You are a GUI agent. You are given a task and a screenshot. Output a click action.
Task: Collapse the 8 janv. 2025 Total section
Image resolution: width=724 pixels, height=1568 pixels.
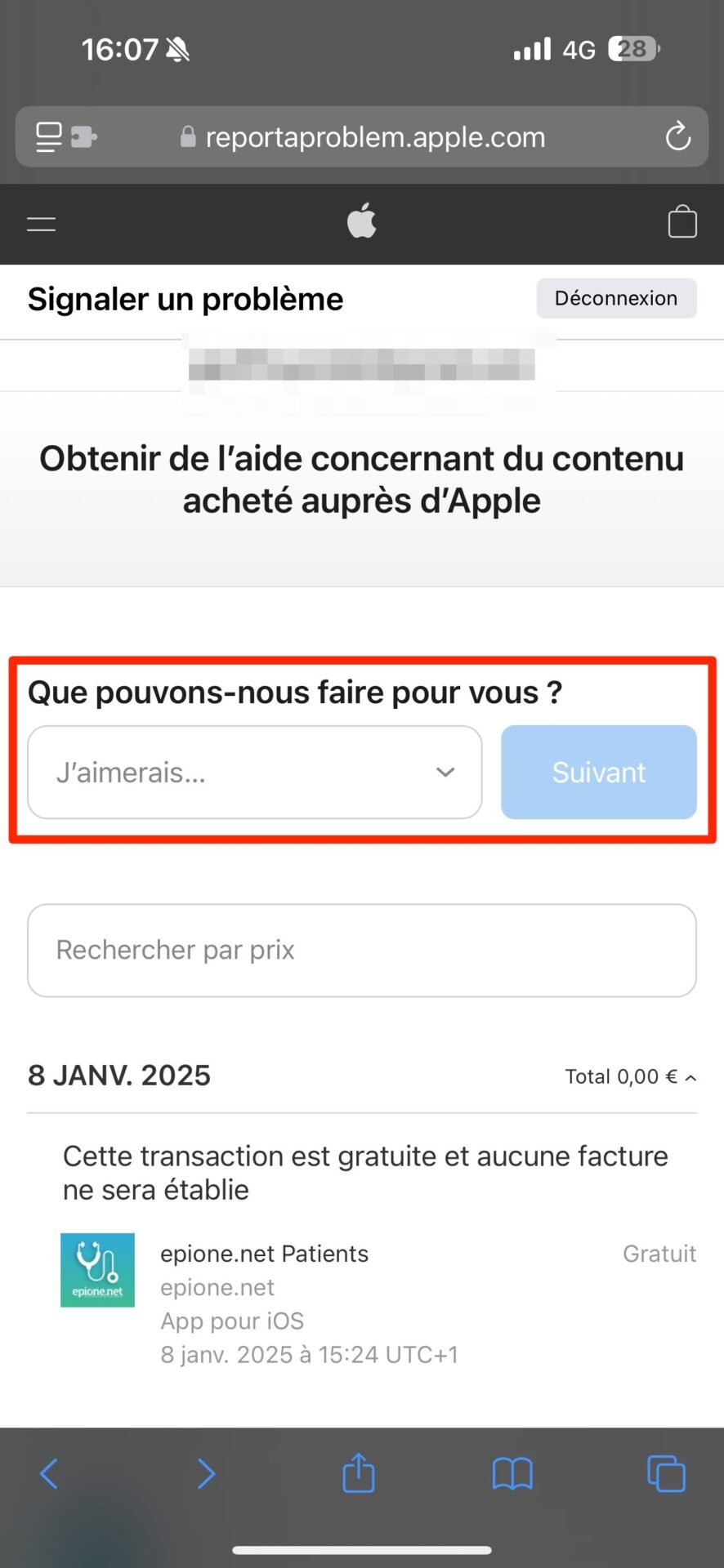pos(631,1076)
